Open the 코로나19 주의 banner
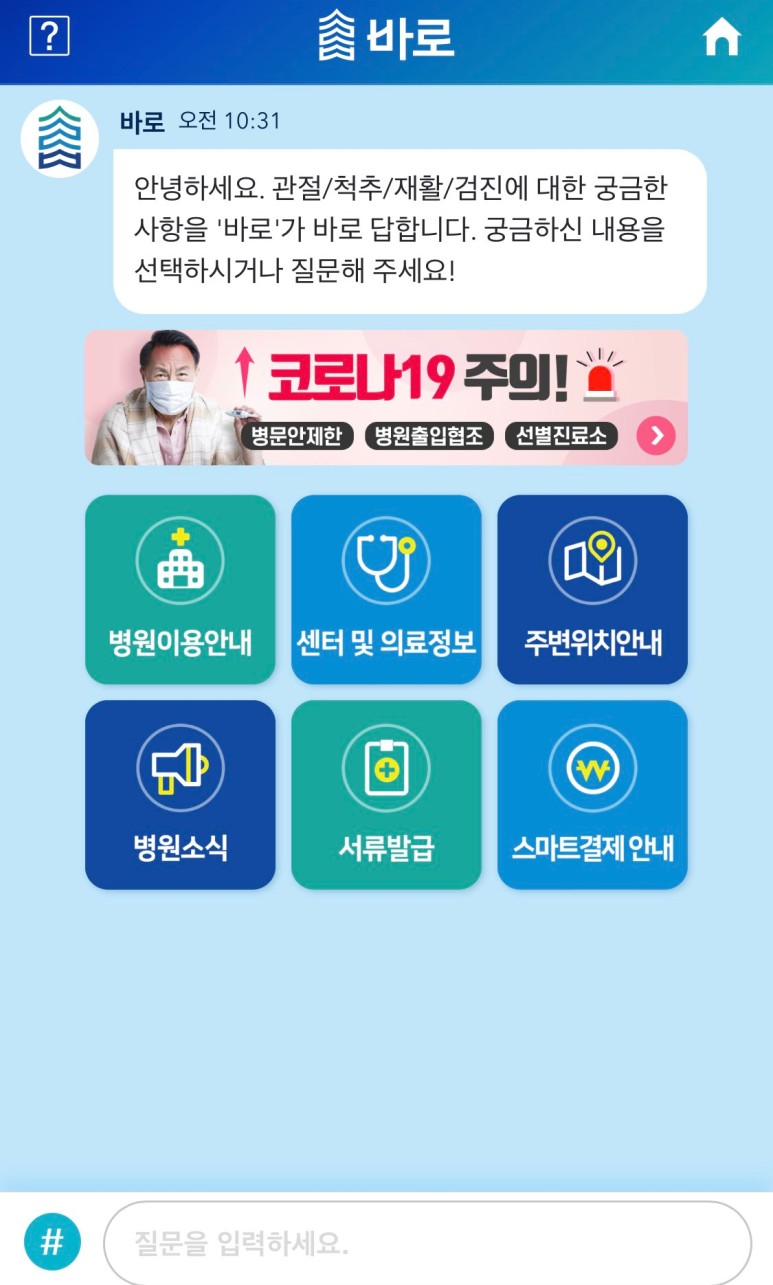Image resolution: width=773 pixels, height=1285 pixels. [386, 398]
